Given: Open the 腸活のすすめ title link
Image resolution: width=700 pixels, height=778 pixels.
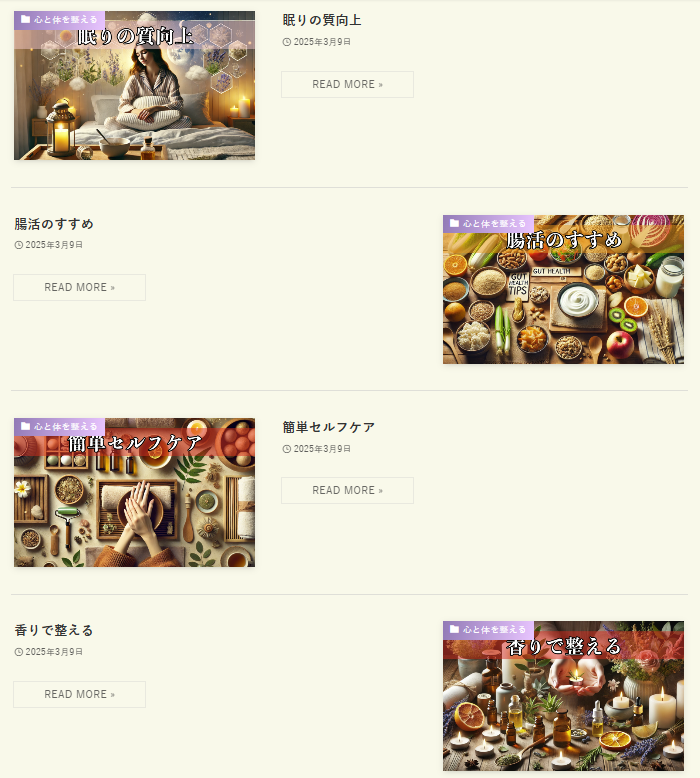Looking at the screenshot, I should pyautogui.click(x=54, y=223).
